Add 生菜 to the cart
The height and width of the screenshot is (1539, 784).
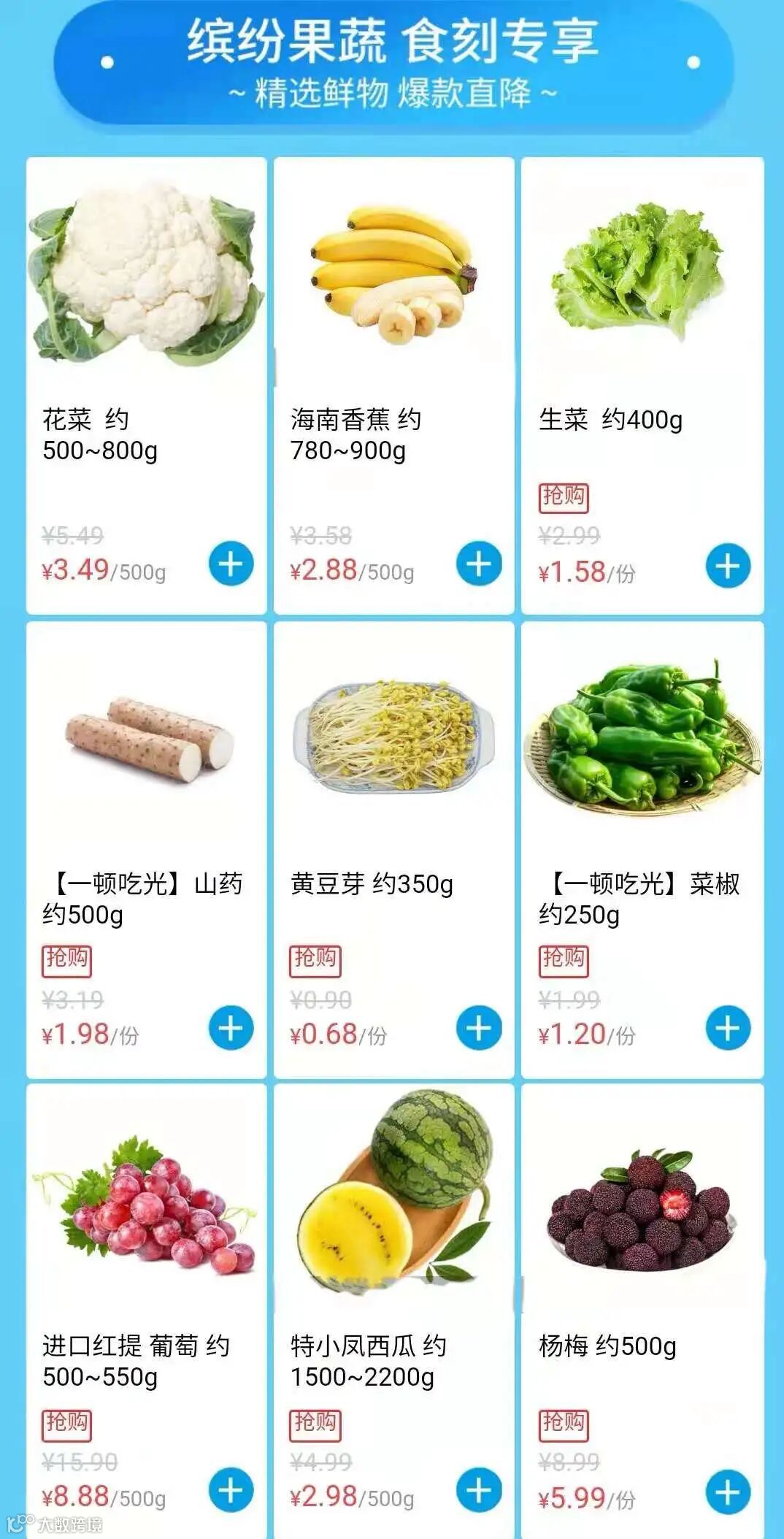(728, 566)
